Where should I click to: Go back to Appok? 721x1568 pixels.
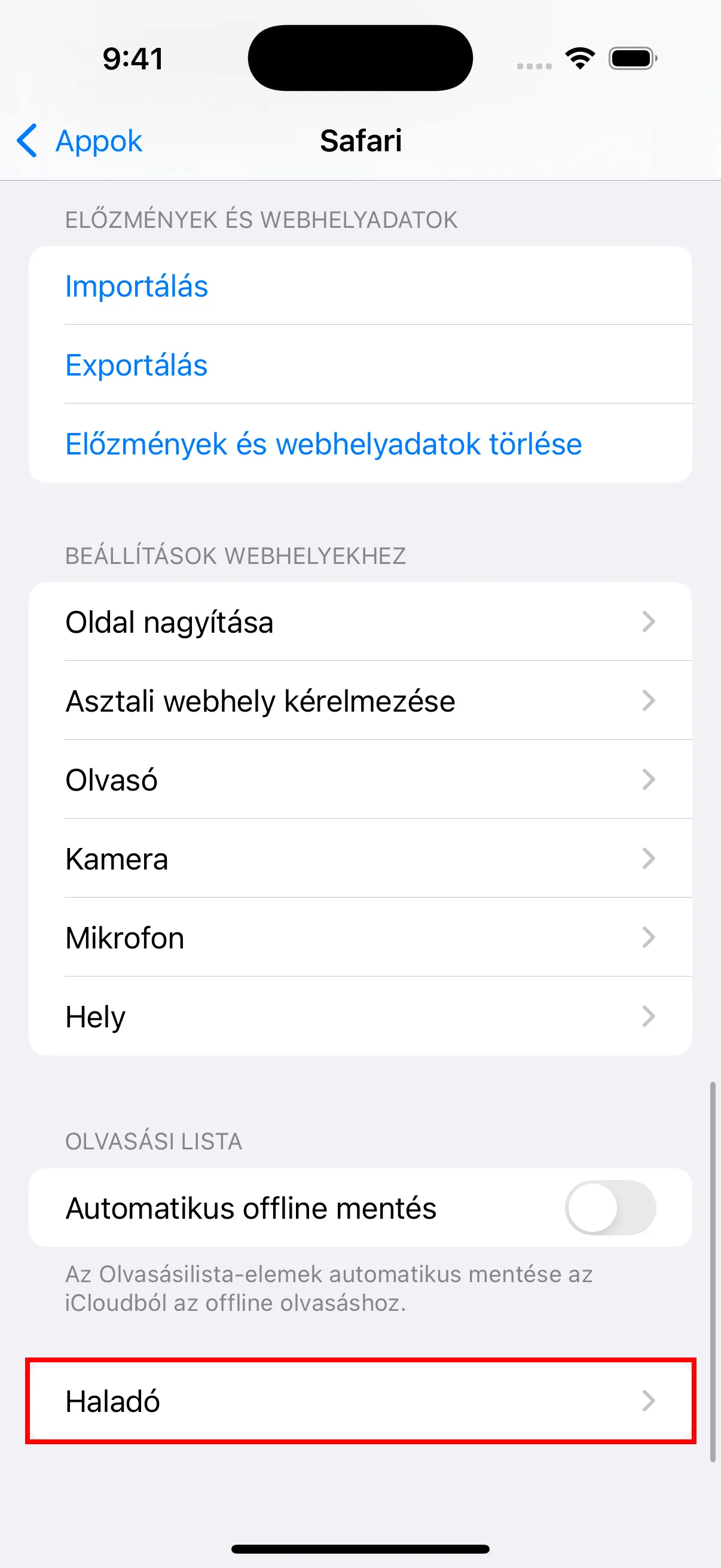[80, 141]
